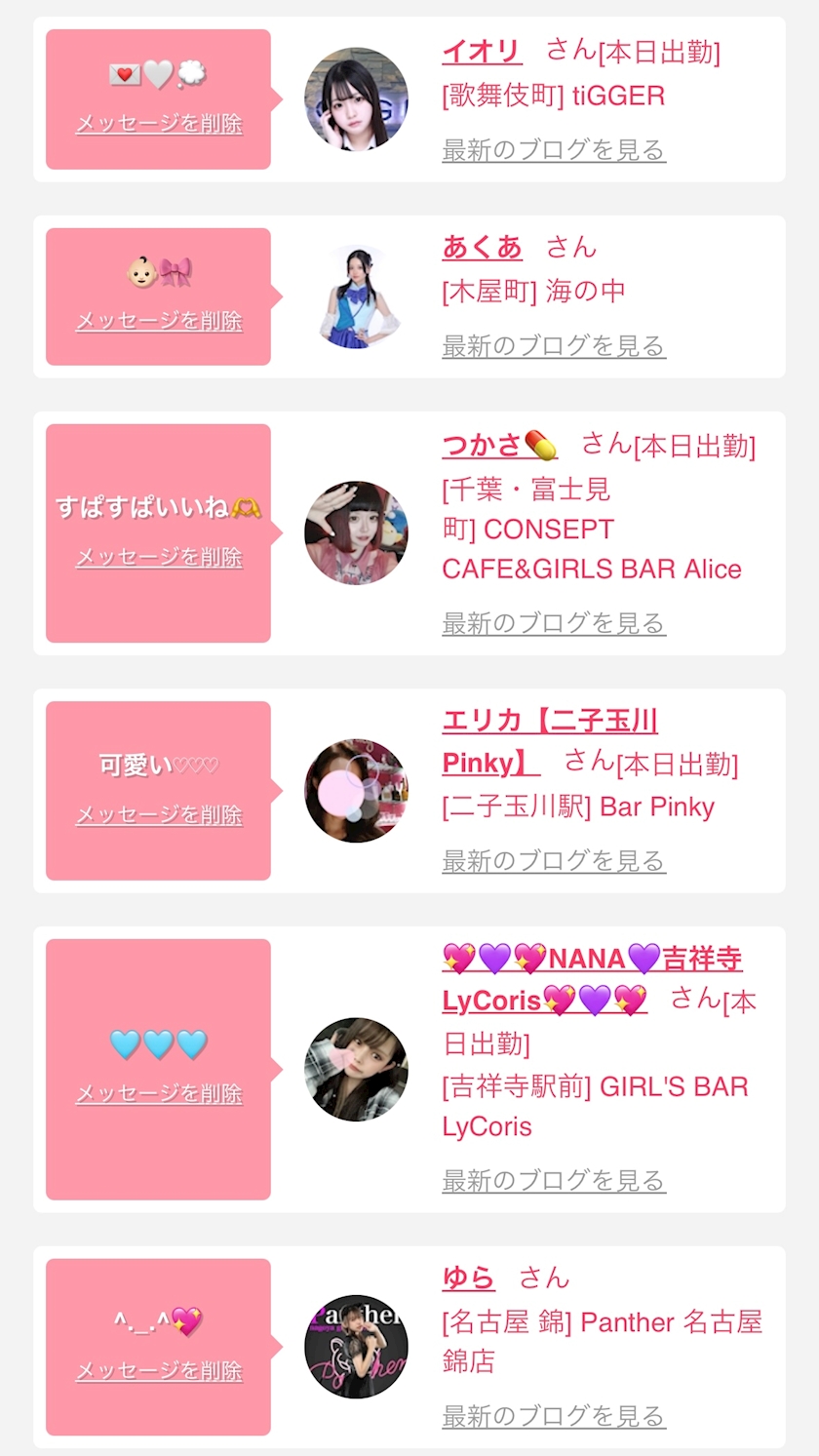
Task: Tap イオリ's profile photo
Action: (356, 99)
